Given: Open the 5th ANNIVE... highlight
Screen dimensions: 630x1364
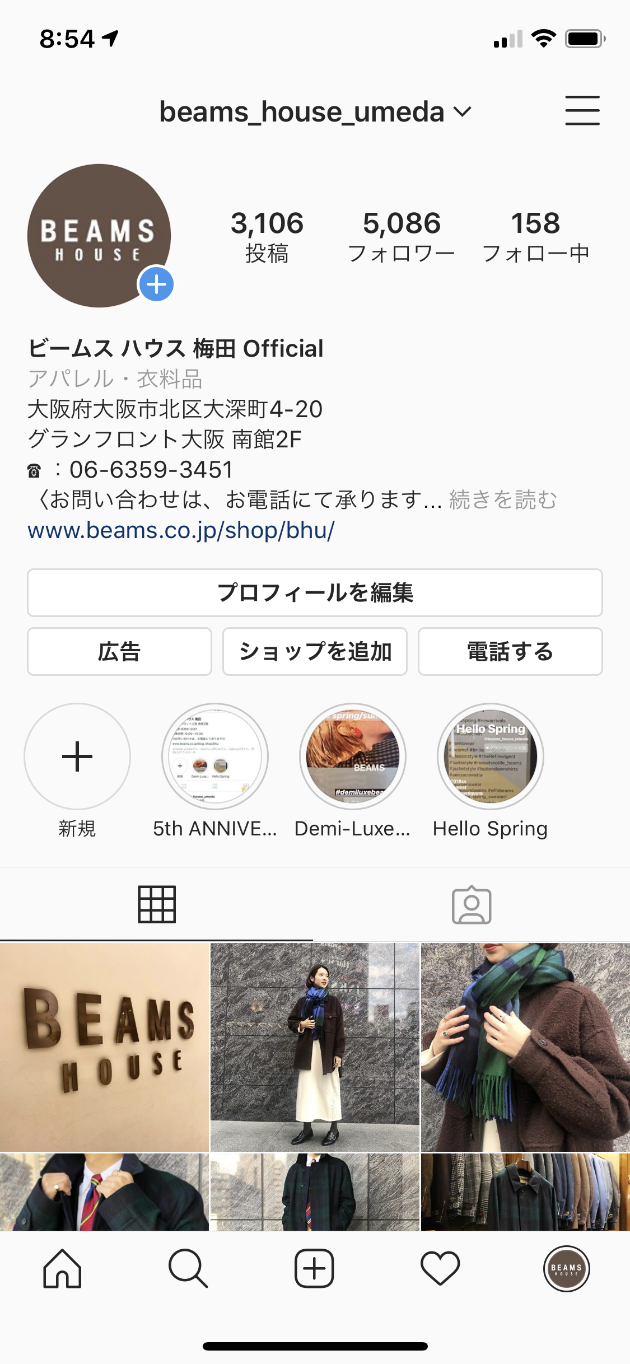Looking at the screenshot, I should point(214,758).
